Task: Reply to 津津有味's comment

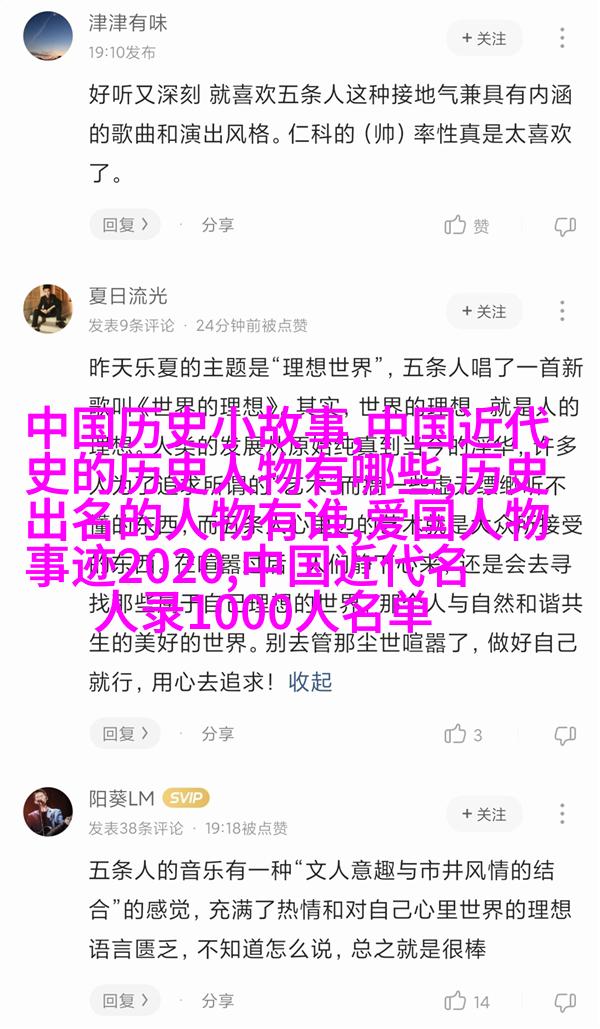Action: [125, 225]
